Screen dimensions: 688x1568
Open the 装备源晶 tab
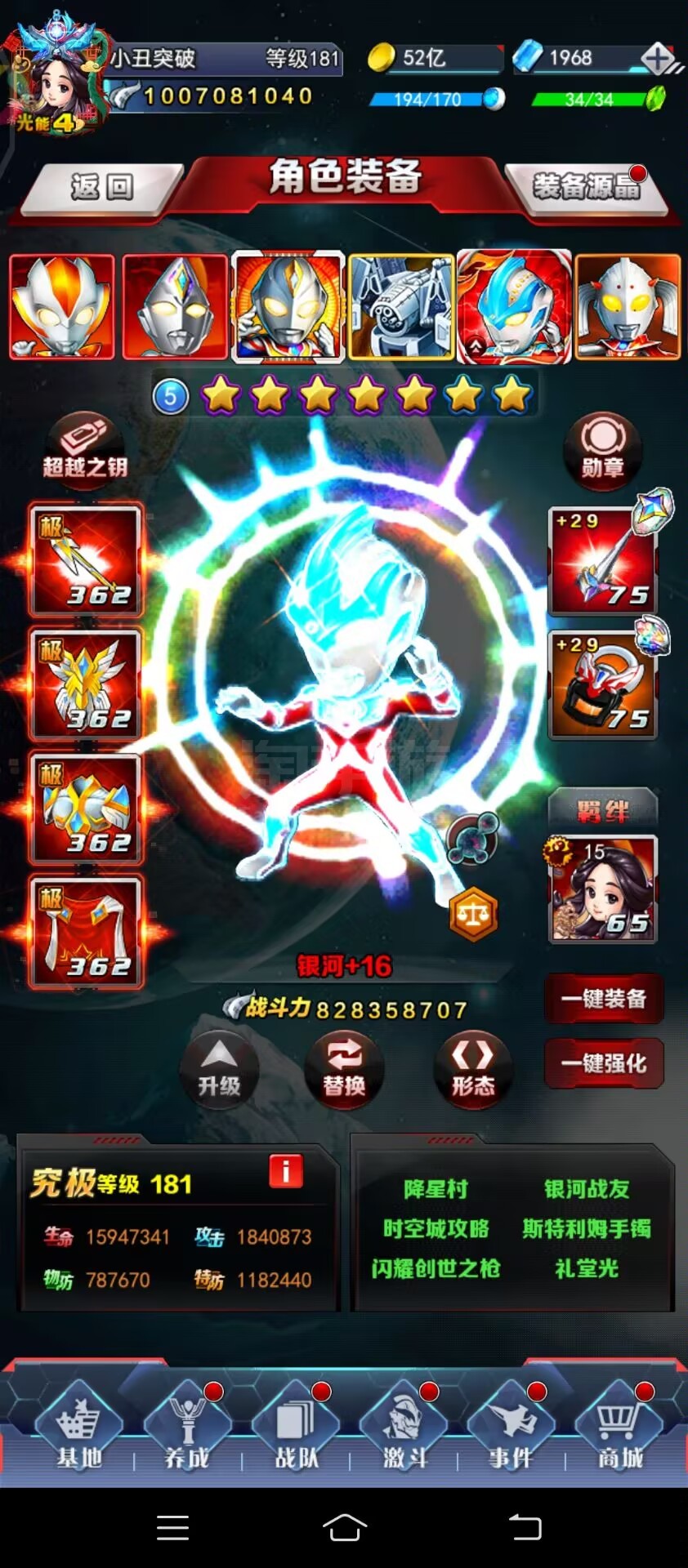[x=586, y=187]
